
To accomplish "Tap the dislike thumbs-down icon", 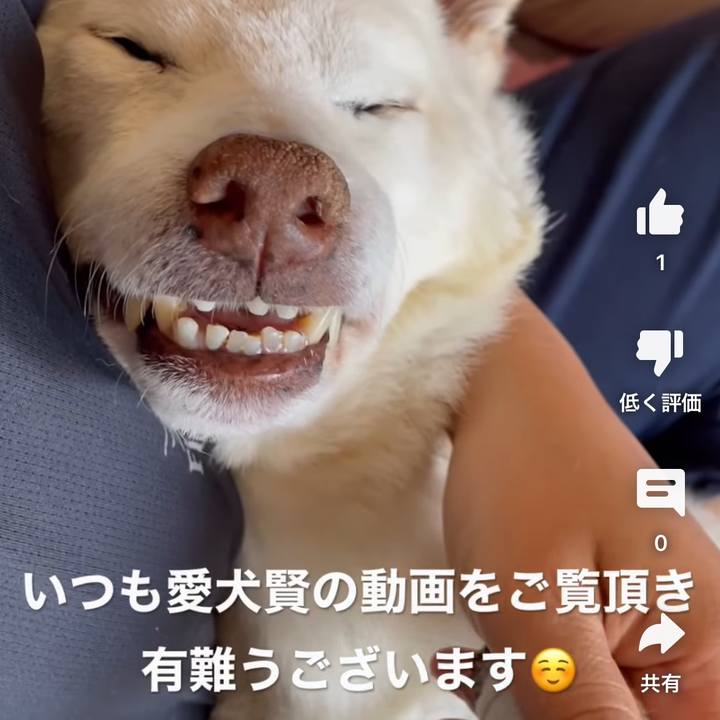I will [660, 352].
